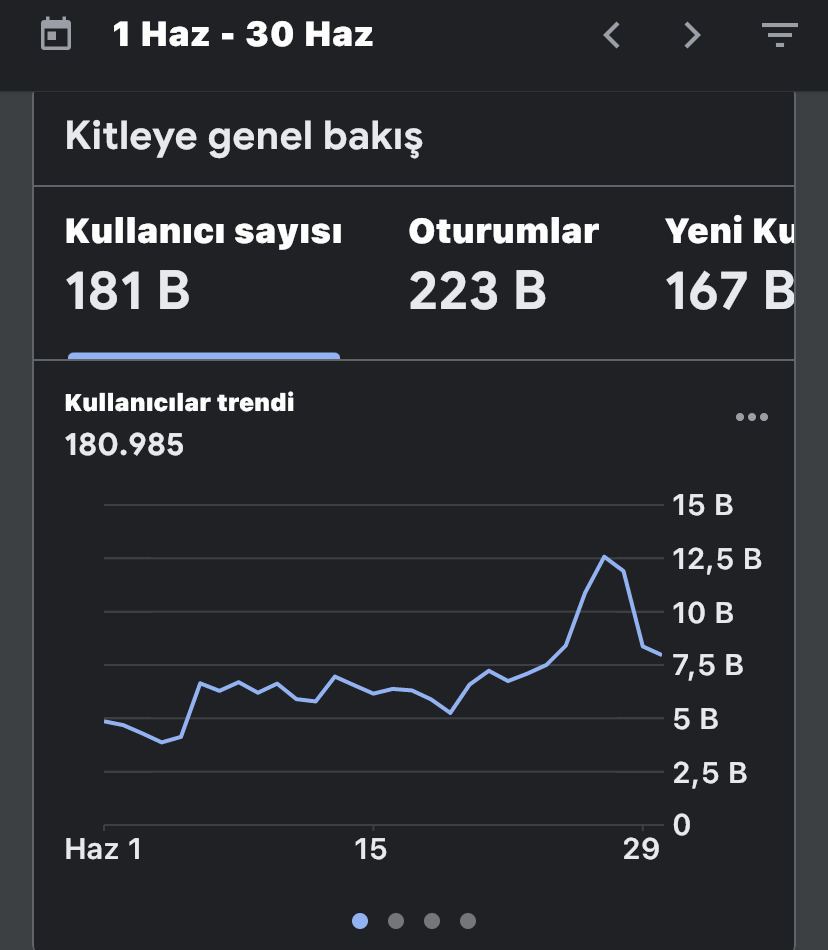This screenshot has height=950, width=828.
Task: Jump to the fourth page indicator dot
Action: (468, 921)
